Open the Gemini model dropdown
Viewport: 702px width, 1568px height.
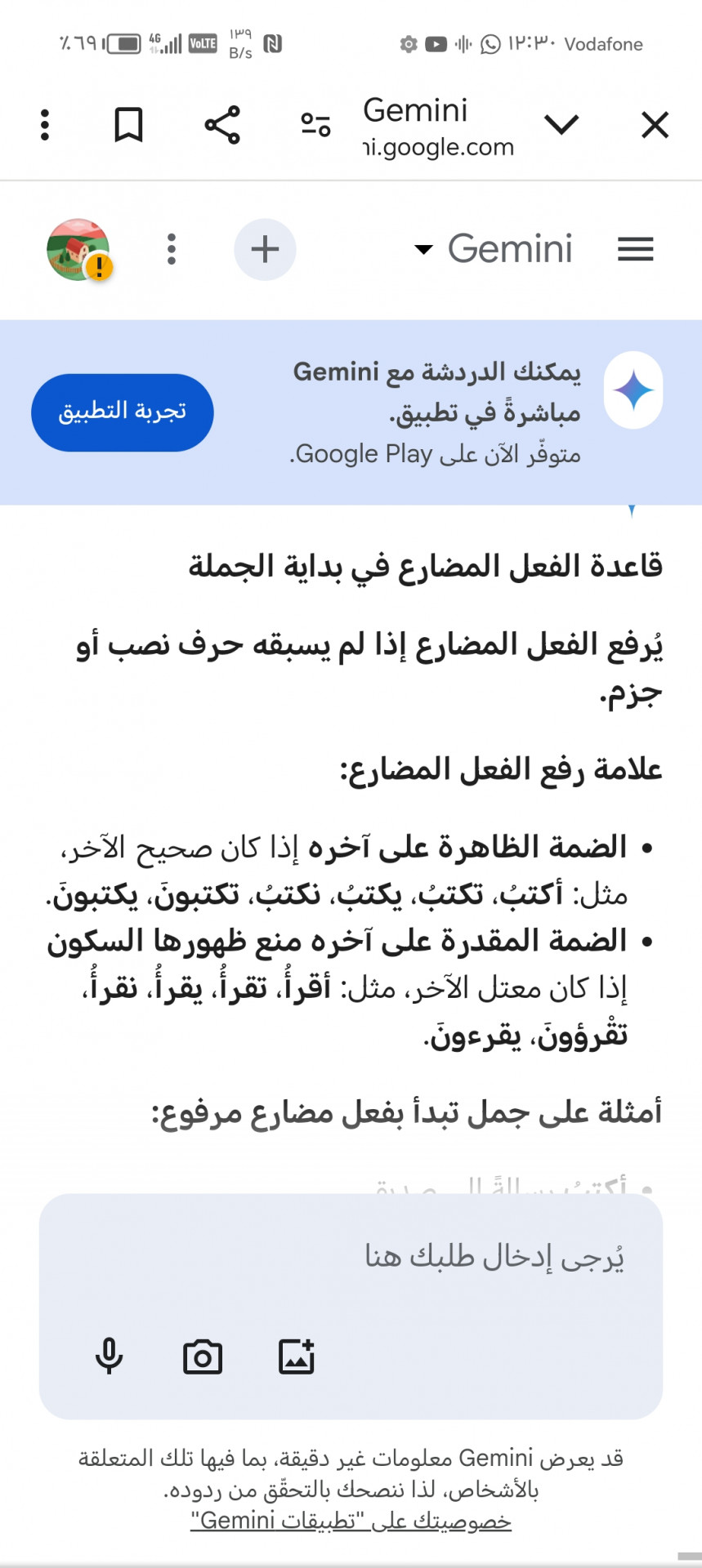pos(494,249)
